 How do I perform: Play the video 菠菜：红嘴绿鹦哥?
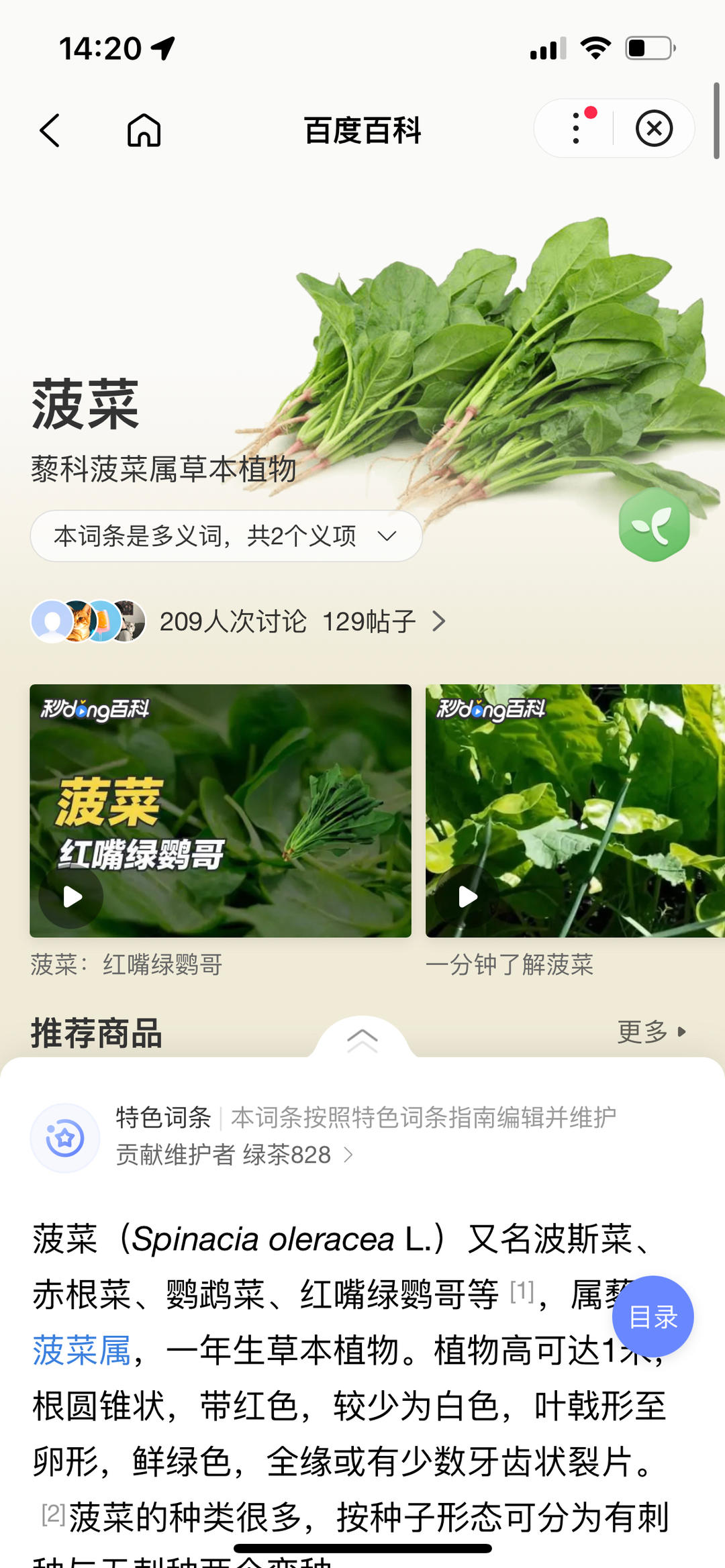point(72,896)
